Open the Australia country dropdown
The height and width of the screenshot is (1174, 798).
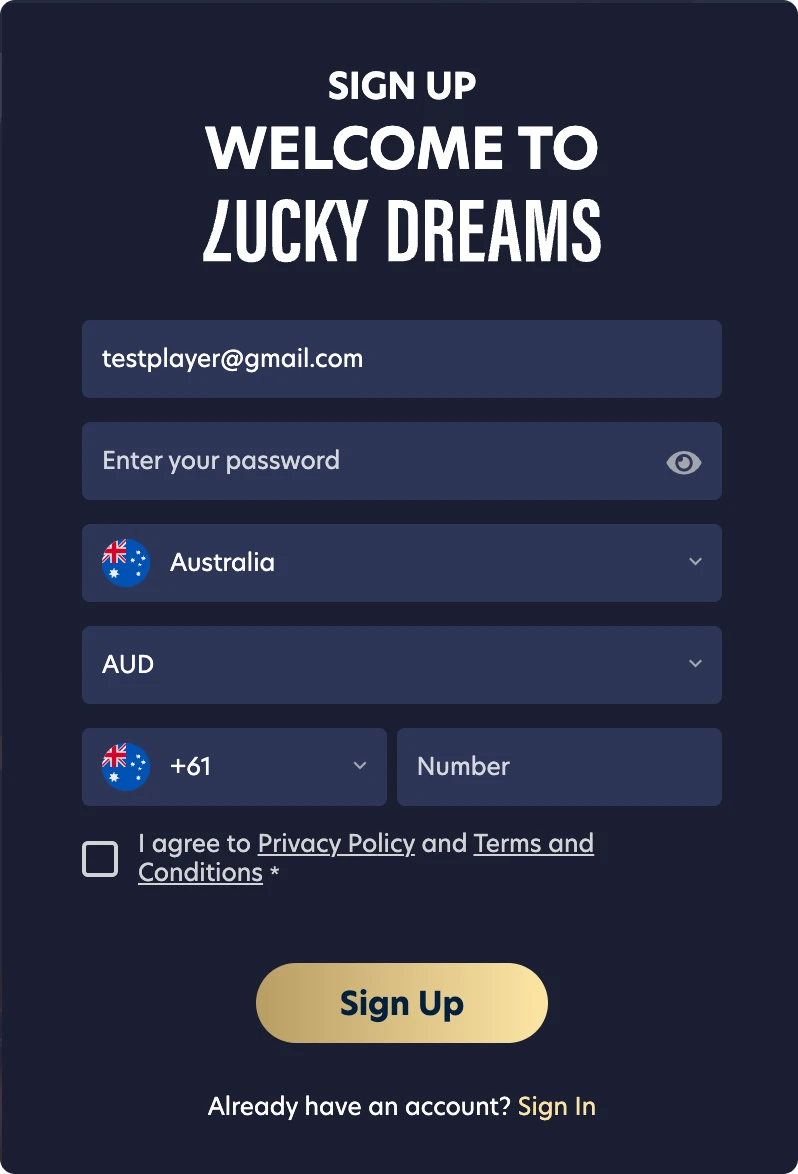(400, 563)
